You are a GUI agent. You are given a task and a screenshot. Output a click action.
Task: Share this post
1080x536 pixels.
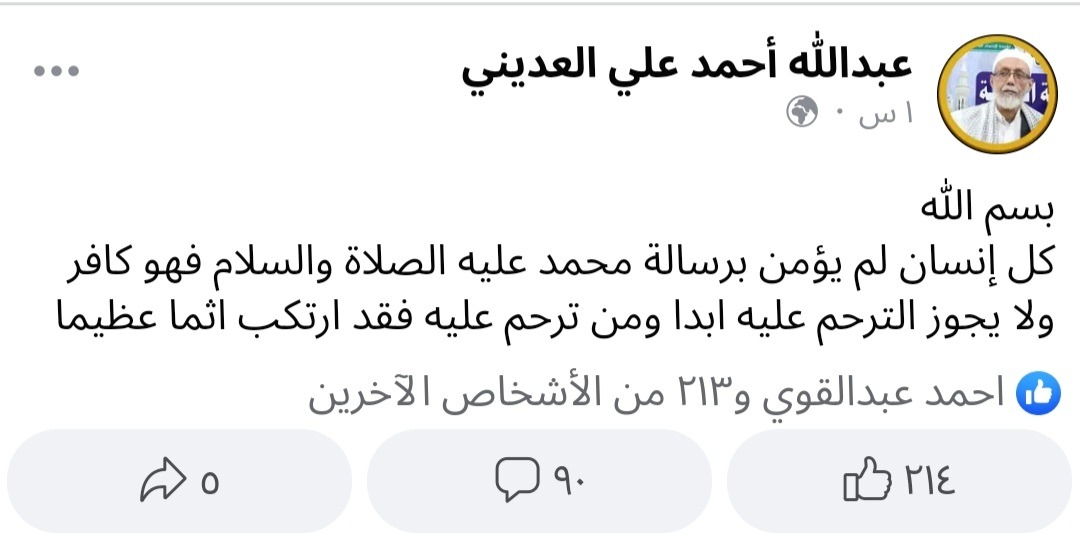(x=180, y=482)
